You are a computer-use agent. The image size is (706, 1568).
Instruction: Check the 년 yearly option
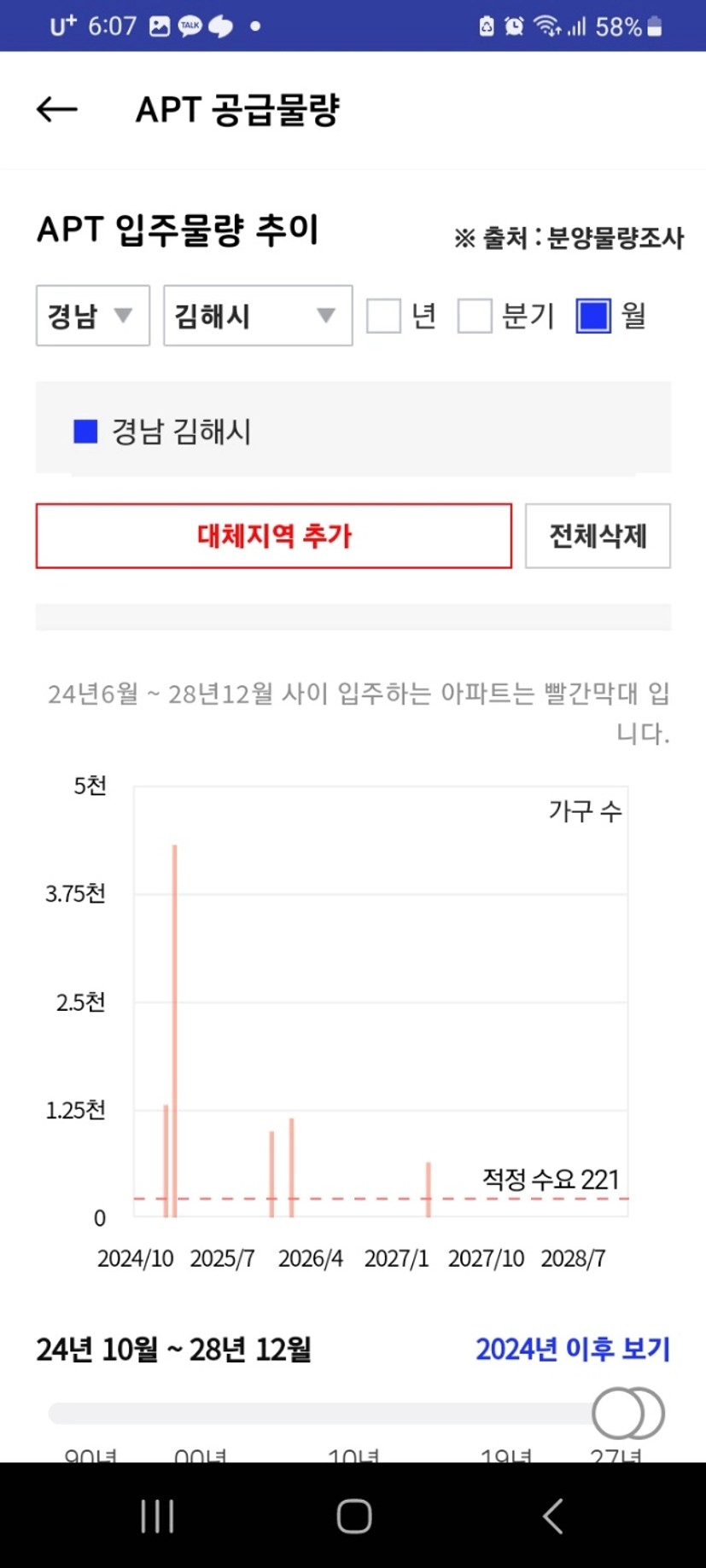pyautogui.click(x=383, y=316)
